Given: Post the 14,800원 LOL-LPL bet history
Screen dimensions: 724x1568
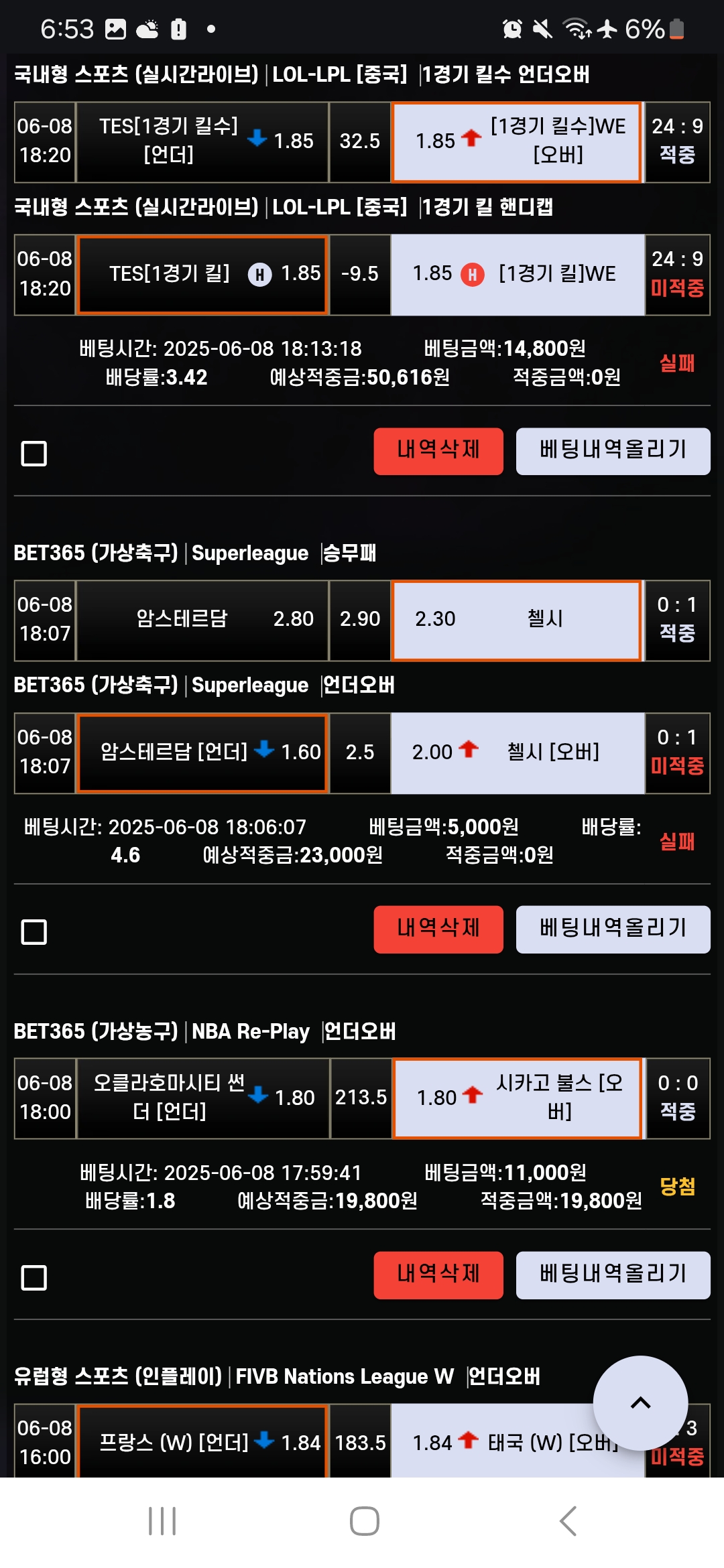Looking at the screenshot, I should (x=613, y=451).
